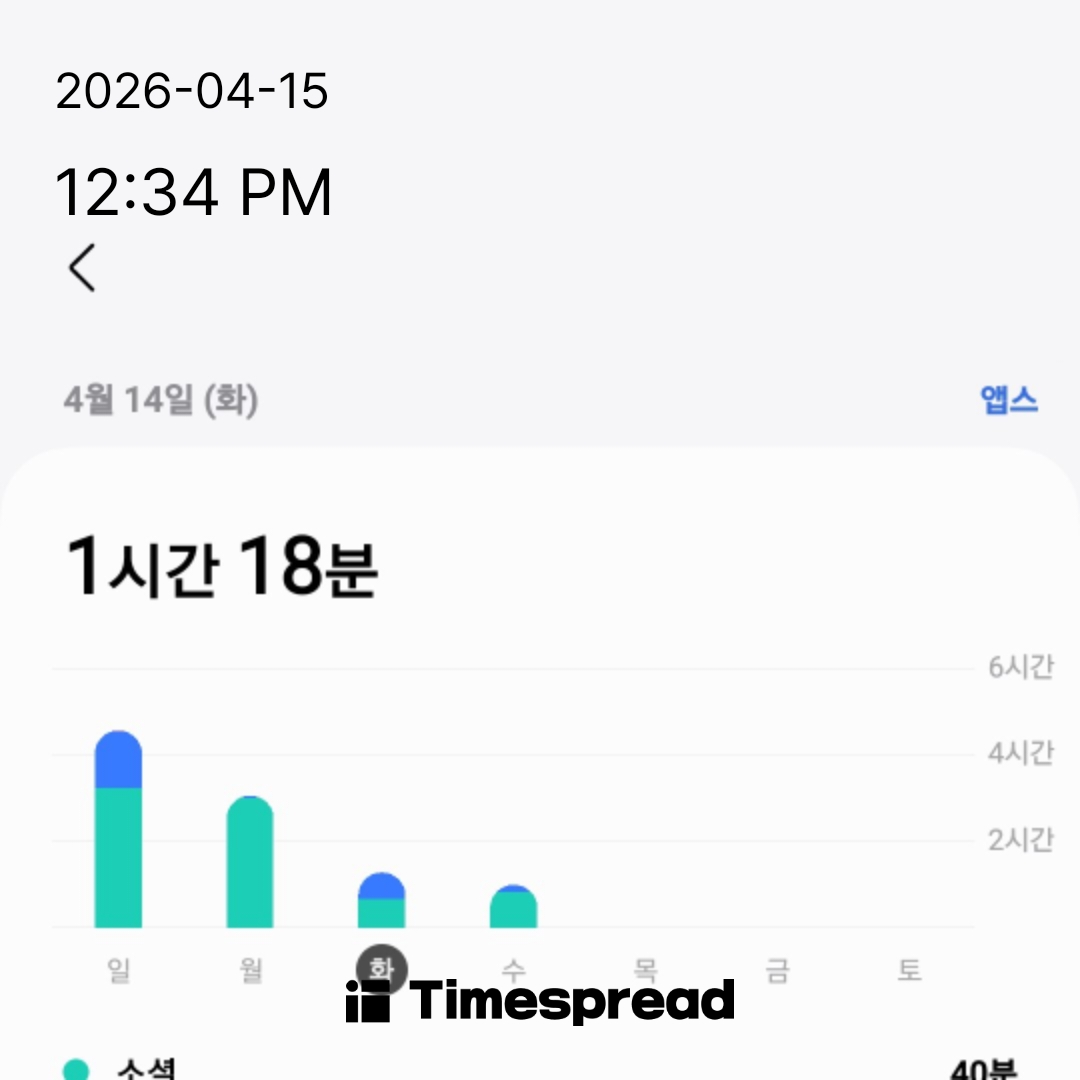The width and height of the screenshot is (1080, 1080).
Task: Open the 앱스 link
Action: tap(1008, 400)
